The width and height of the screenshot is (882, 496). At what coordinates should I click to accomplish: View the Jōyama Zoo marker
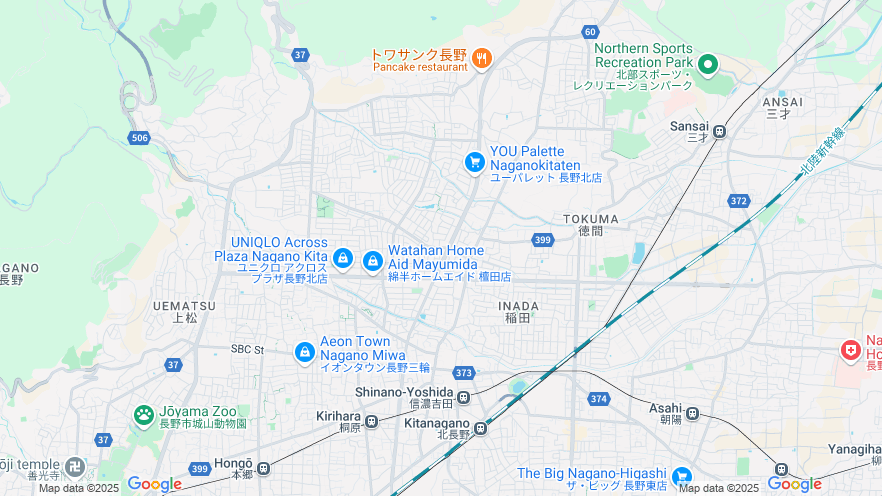tap(144, 414)
